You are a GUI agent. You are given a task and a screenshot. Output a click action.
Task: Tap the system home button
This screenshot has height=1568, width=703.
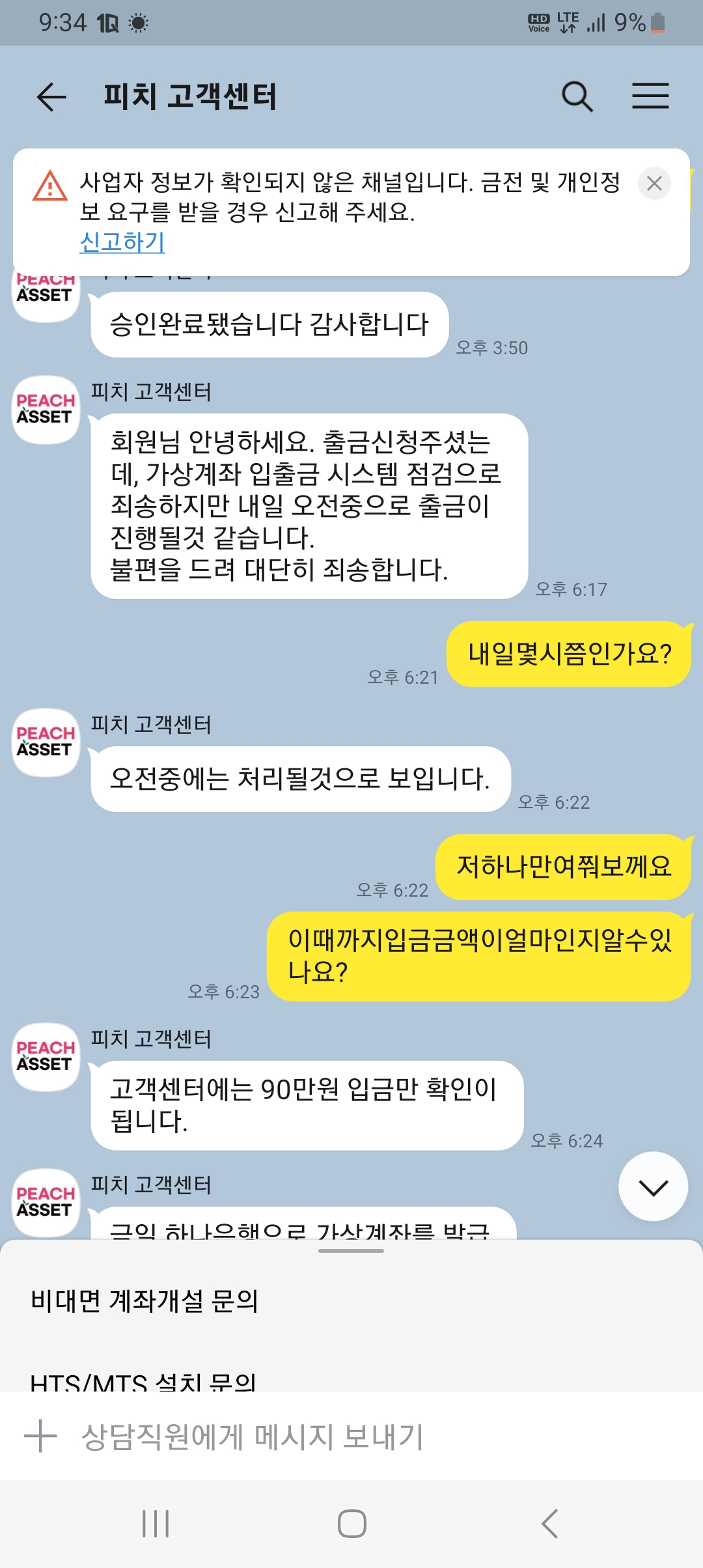pos(351,1524)
